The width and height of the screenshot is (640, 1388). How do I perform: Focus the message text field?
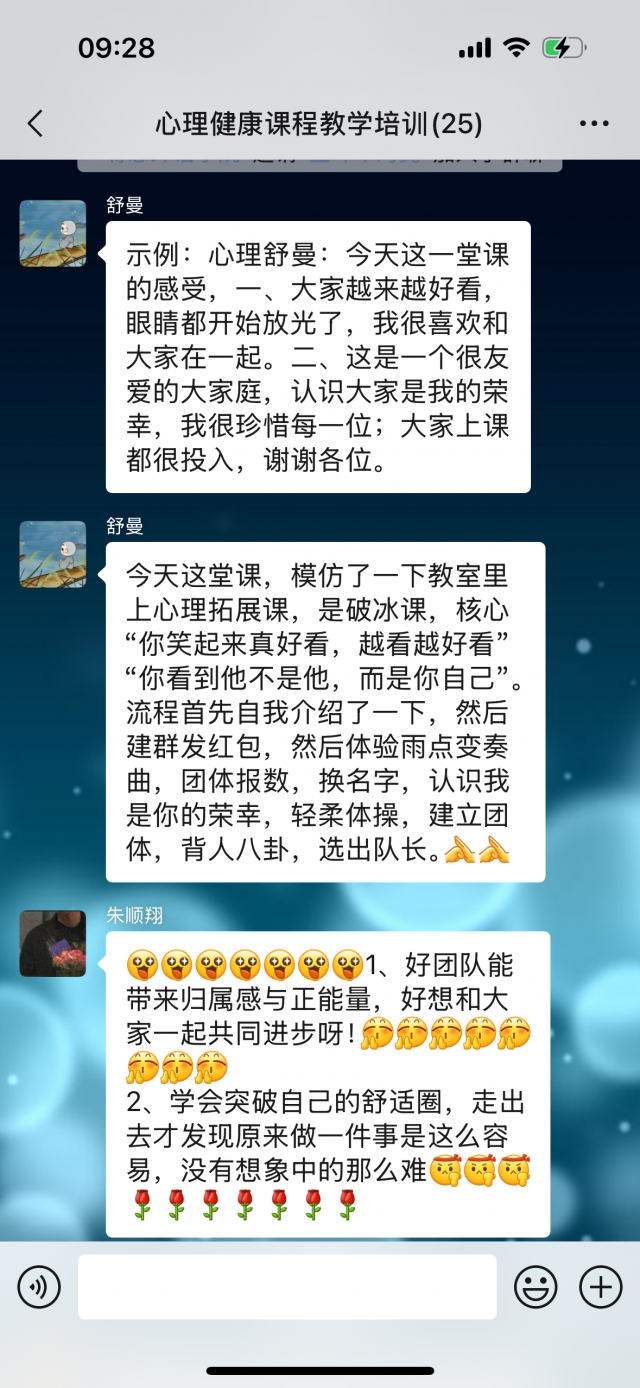coord(287,1287)
